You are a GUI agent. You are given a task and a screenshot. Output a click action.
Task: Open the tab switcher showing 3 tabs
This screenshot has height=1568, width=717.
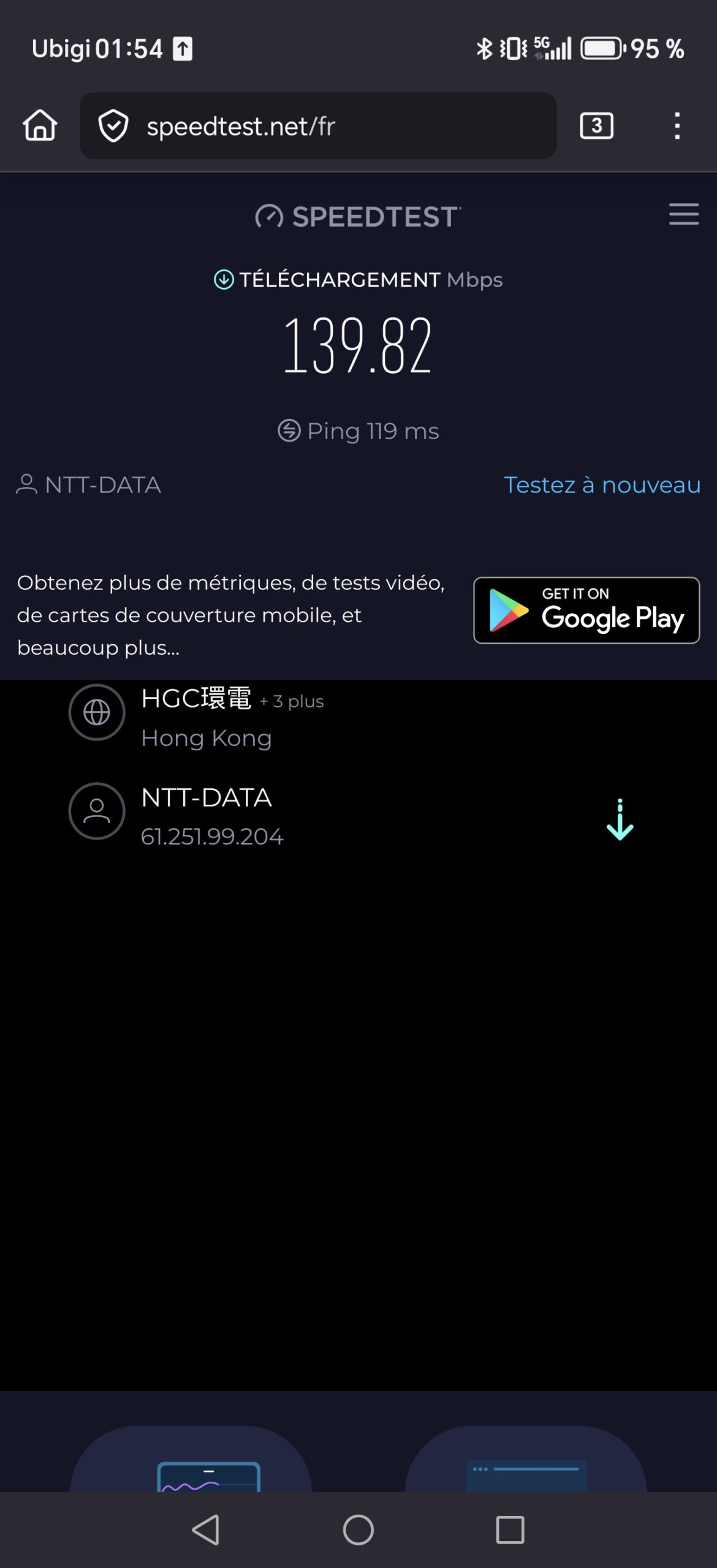click(596, 126)
